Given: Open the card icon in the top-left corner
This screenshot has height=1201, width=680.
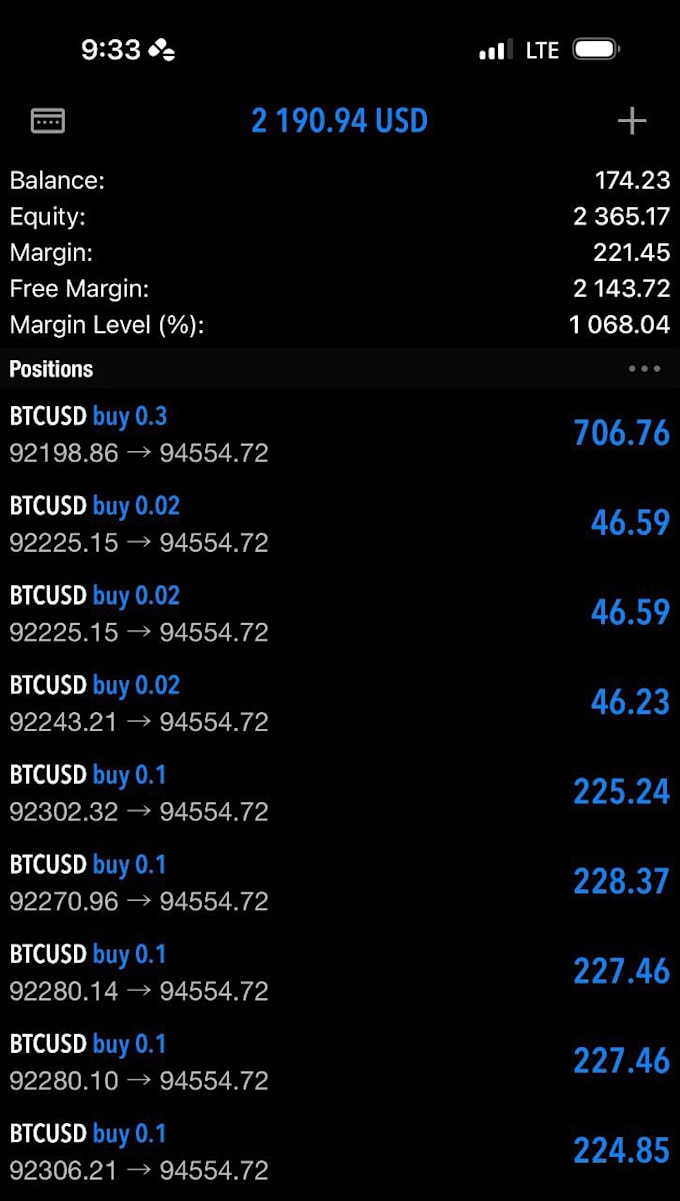Looking at the screenshot, I should (x=48, y=121).
